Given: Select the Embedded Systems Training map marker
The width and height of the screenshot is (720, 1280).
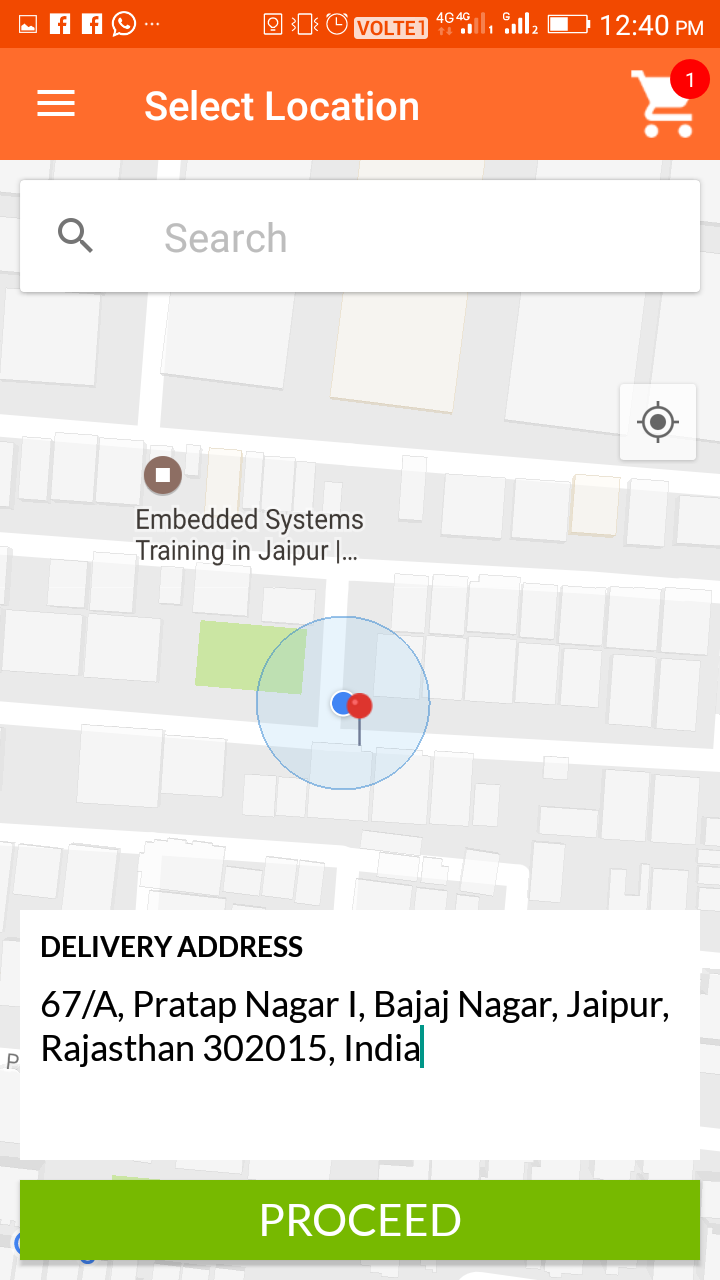Looking at the screenshot, I should click(162, 475).
